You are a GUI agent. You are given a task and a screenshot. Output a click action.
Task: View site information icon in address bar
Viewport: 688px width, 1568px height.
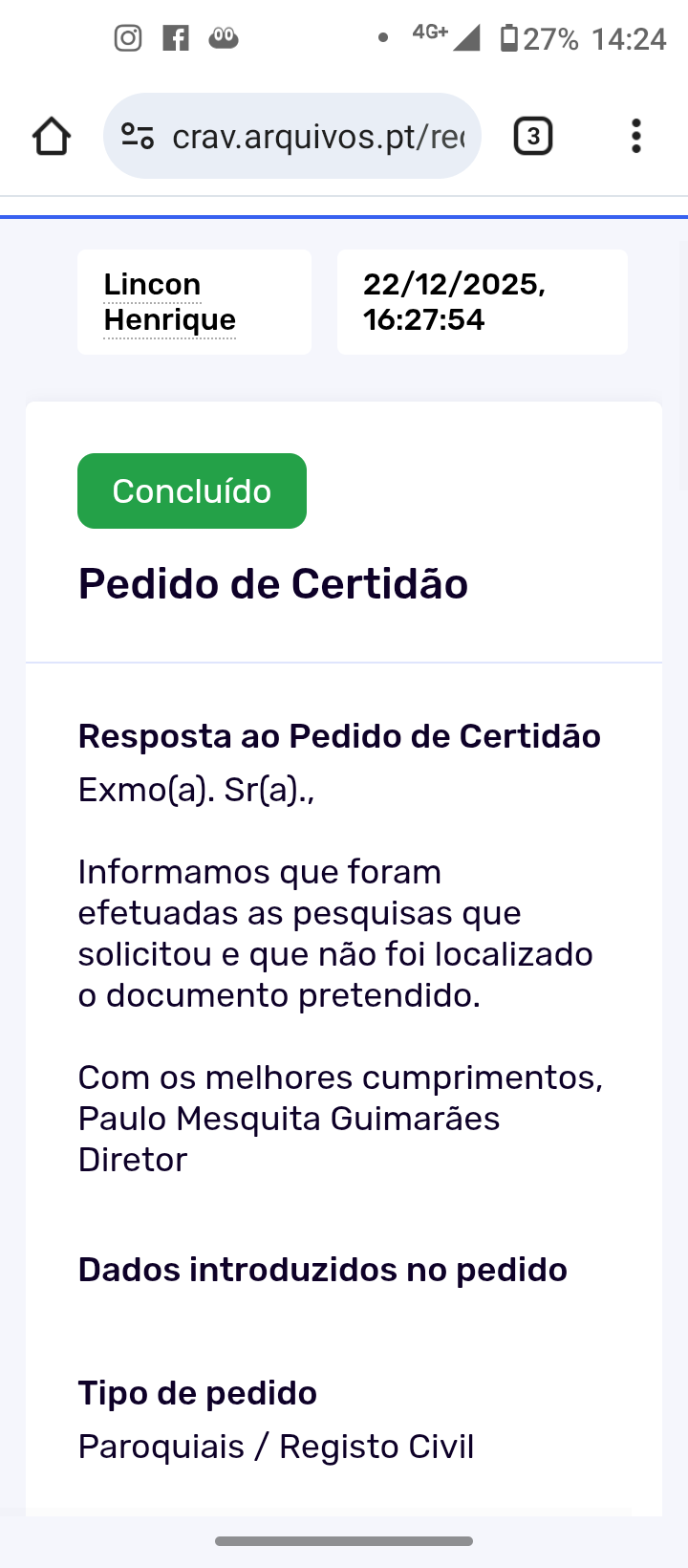click(138, 137)
